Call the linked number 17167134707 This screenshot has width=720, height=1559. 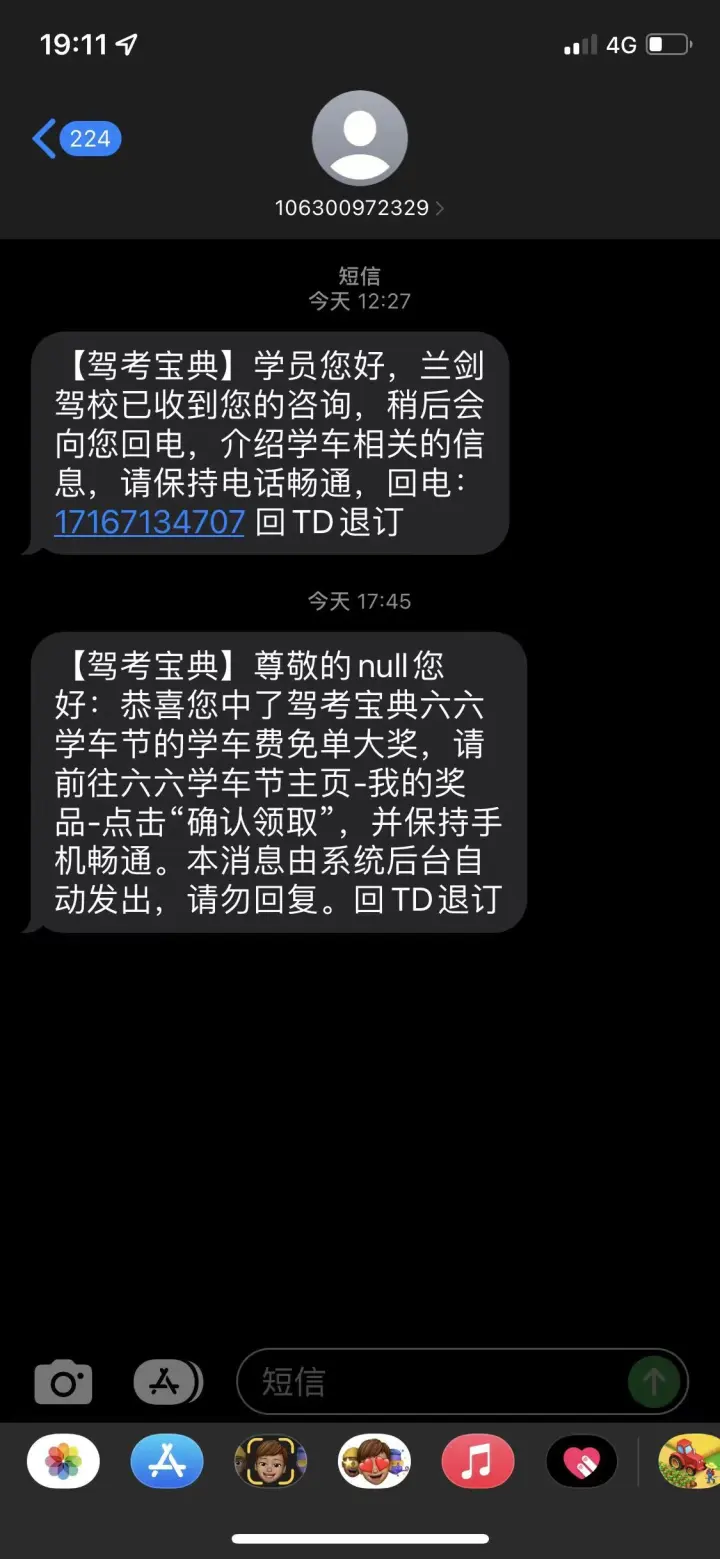(149, 522)
